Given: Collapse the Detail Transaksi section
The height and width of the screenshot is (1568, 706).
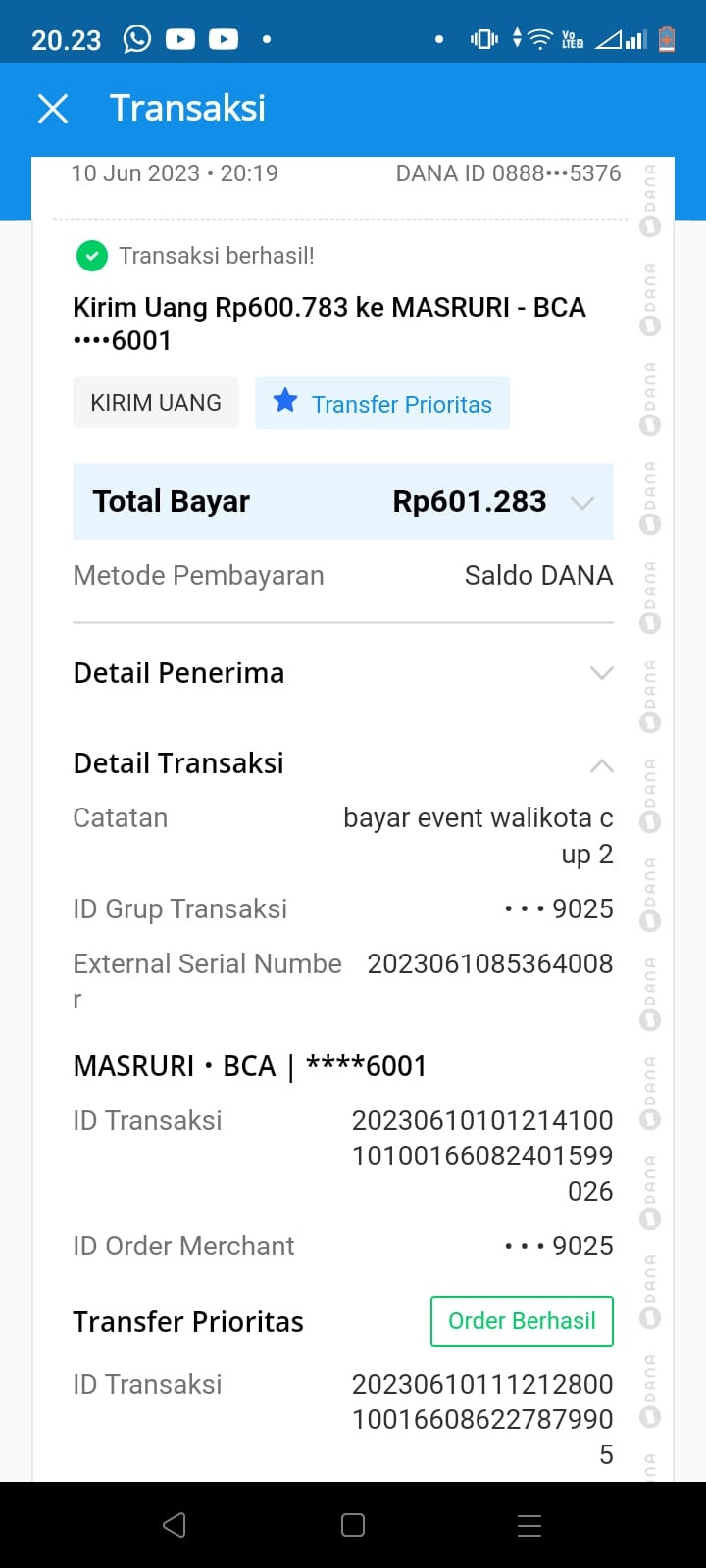Looking at the screenshot, I should 343,763.
